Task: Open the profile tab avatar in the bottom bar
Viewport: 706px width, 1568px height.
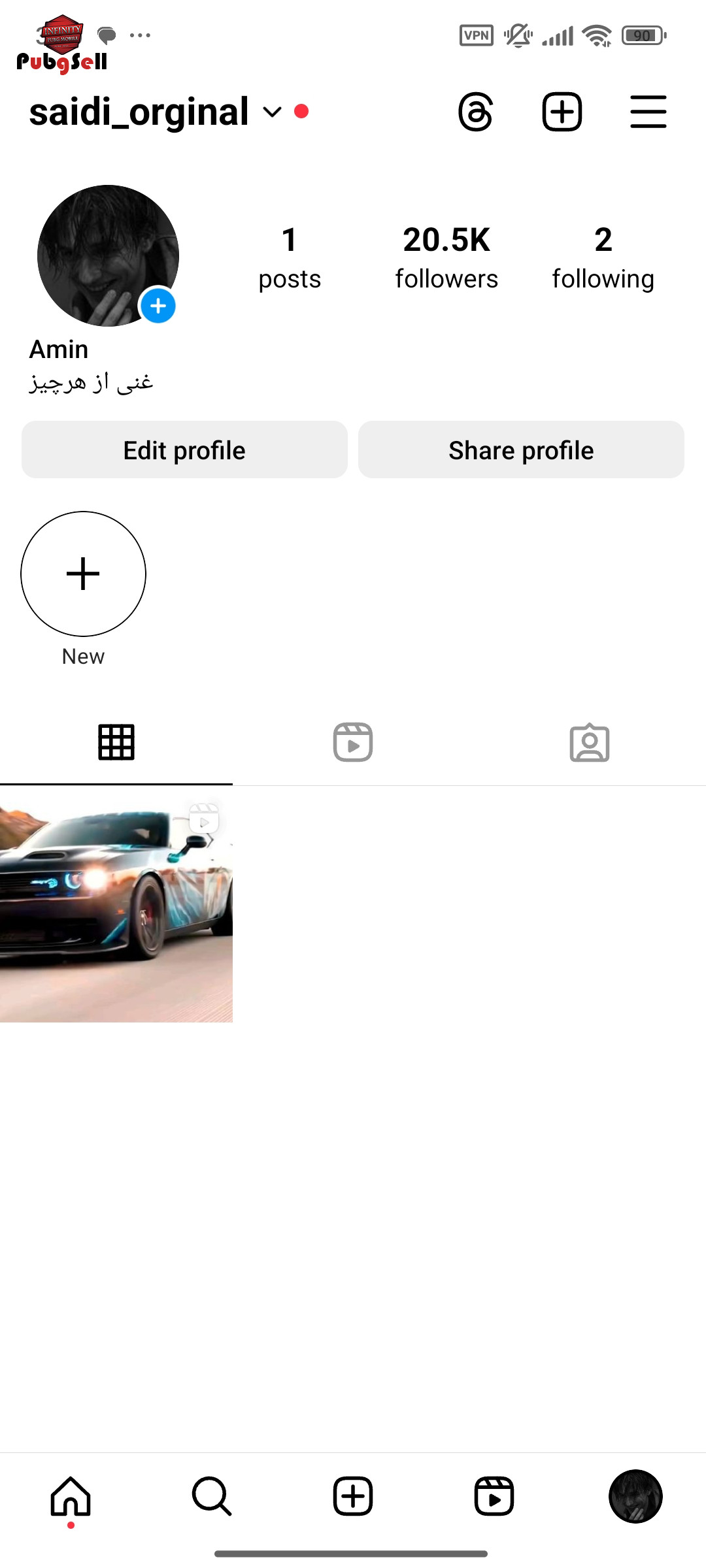Action: 635,1496
